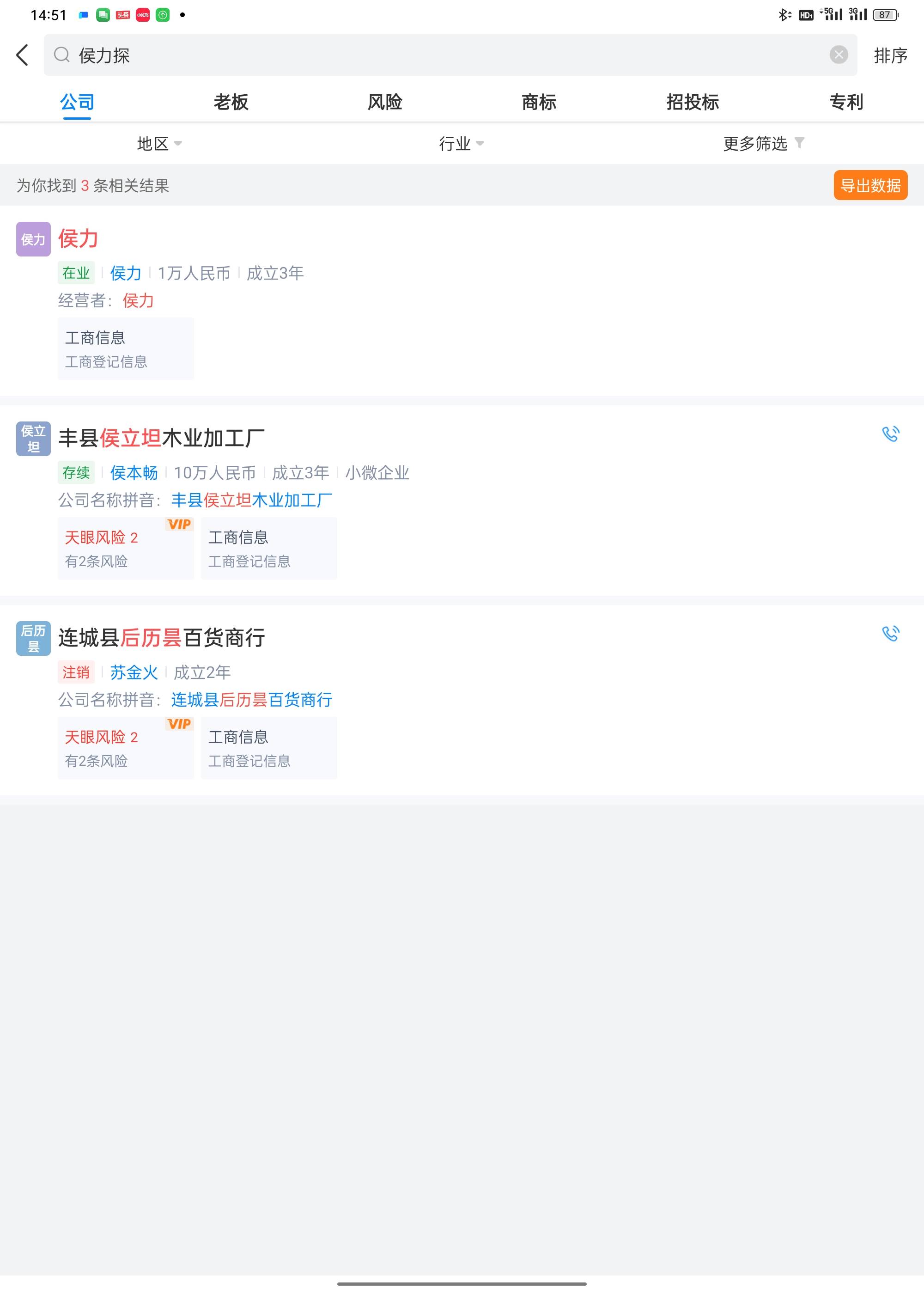Click the 导出数据 button

[x=870, y=185]
